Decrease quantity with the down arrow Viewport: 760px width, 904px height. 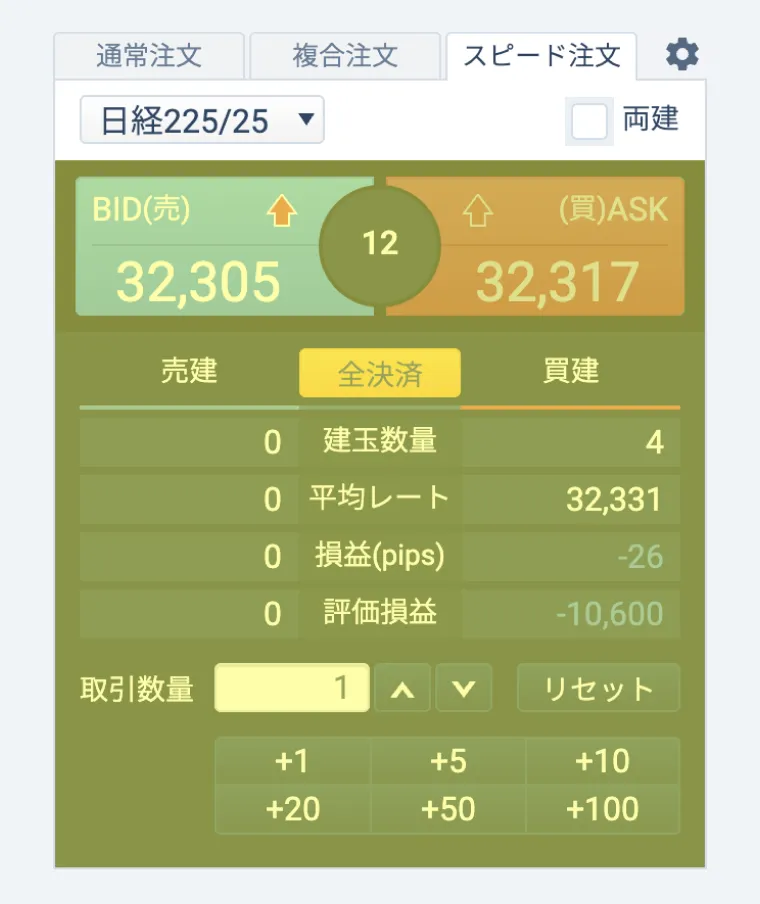pyautogui.click(x=463, y=688)
